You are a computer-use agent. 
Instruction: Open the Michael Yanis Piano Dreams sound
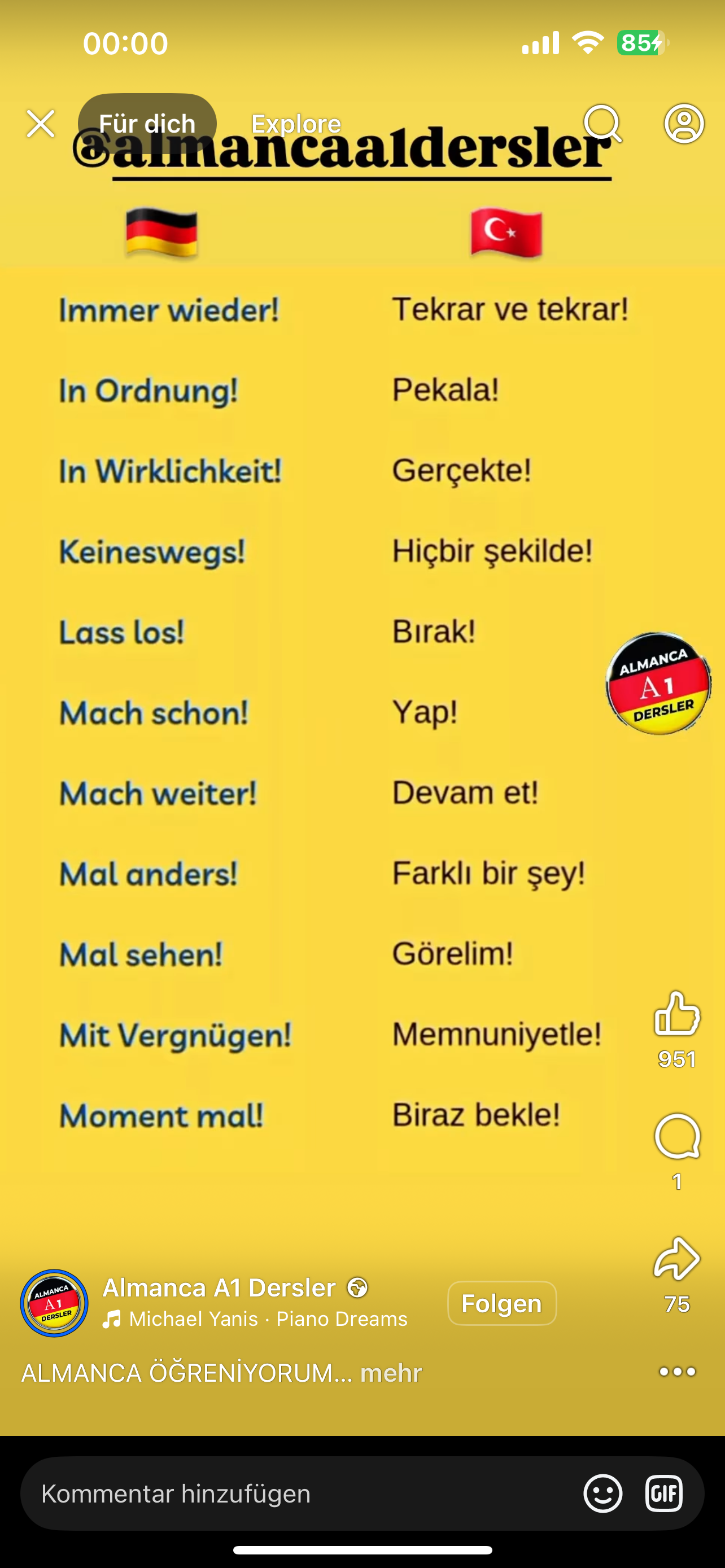point(268,1319)
